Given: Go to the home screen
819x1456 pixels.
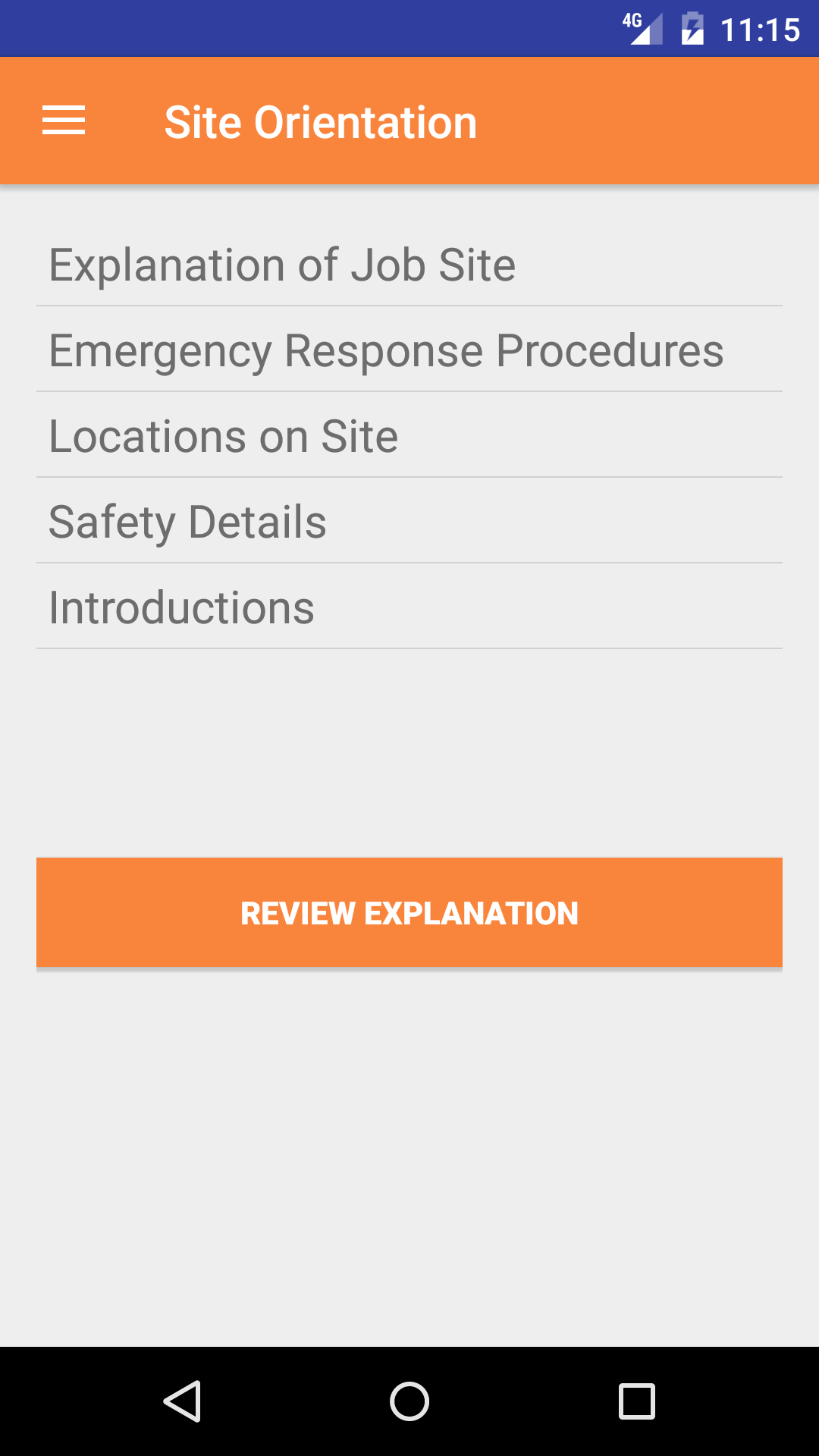Looking at the screenshot, I should pos(409,1401).
